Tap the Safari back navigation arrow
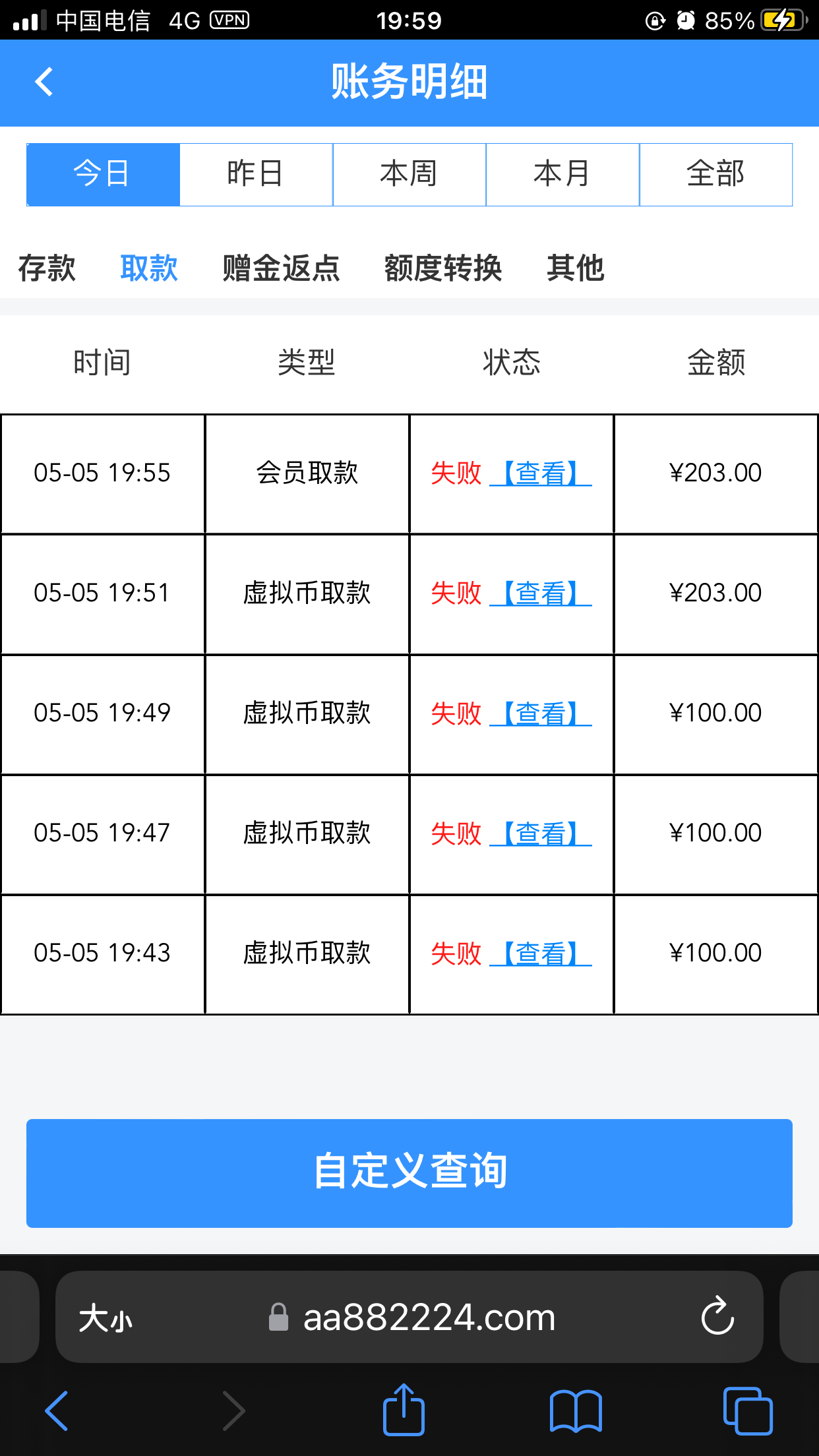 [56, 1409]
